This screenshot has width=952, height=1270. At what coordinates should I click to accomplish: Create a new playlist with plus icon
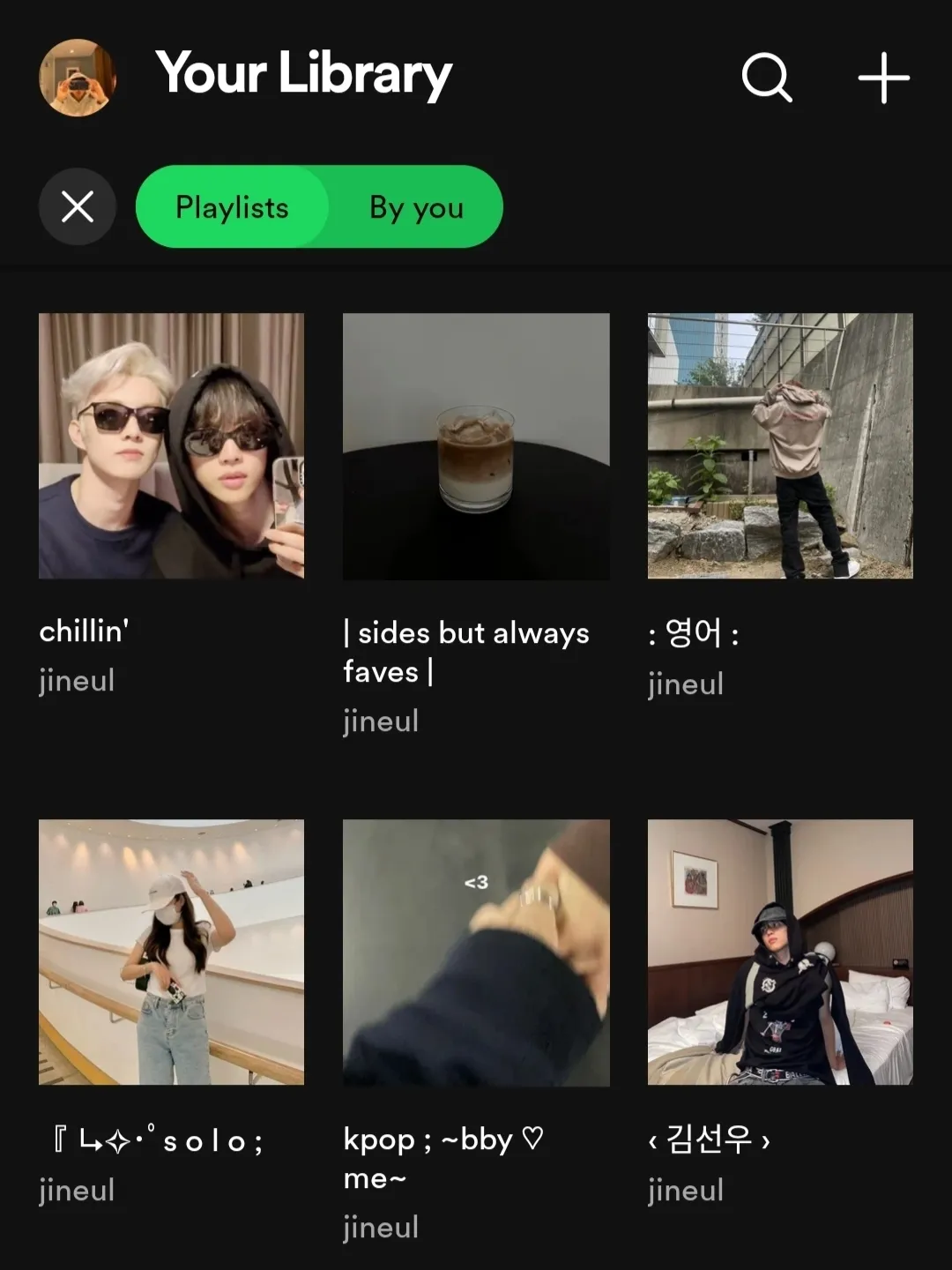[x=883, y=78]
